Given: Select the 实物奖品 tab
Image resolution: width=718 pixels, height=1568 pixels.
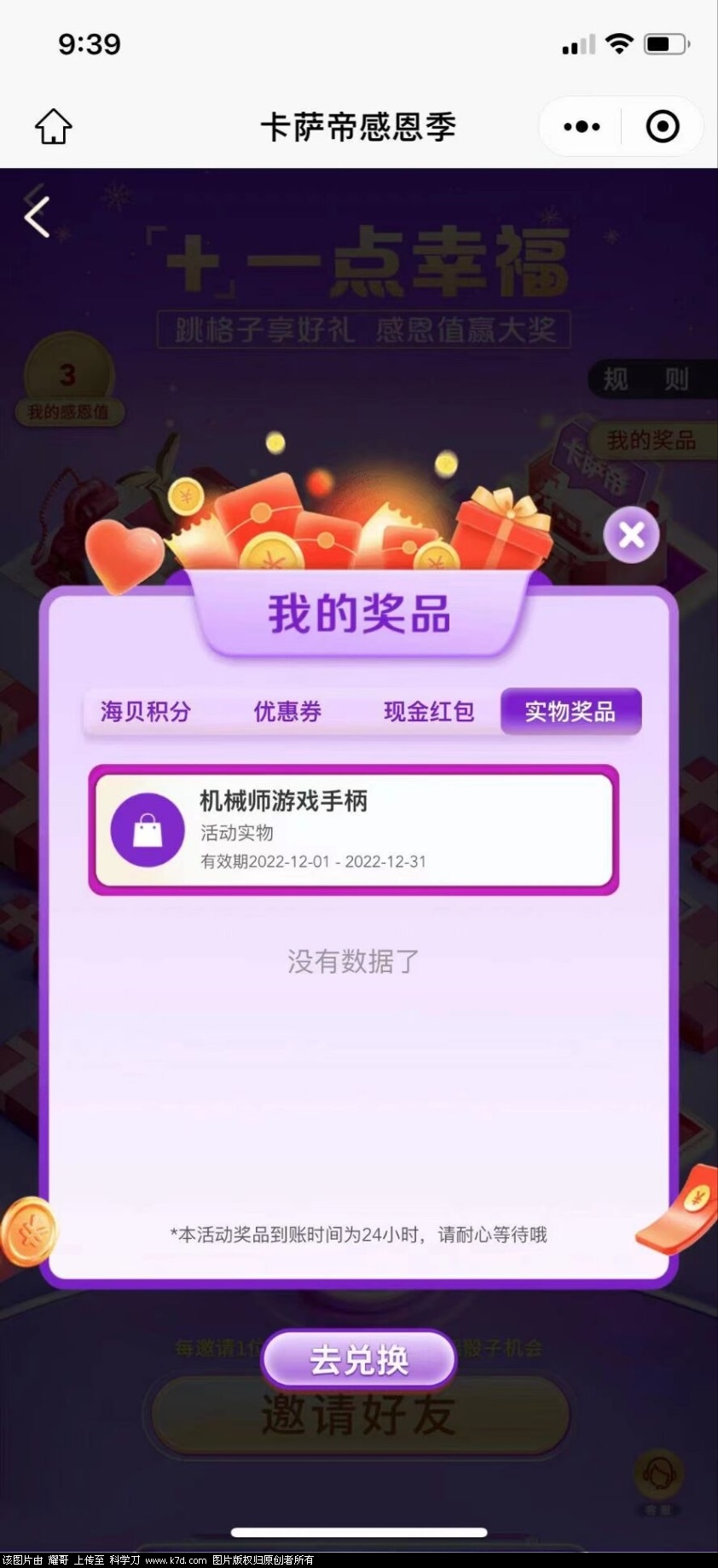Looking at the screenshot, I should coord(570,711).
